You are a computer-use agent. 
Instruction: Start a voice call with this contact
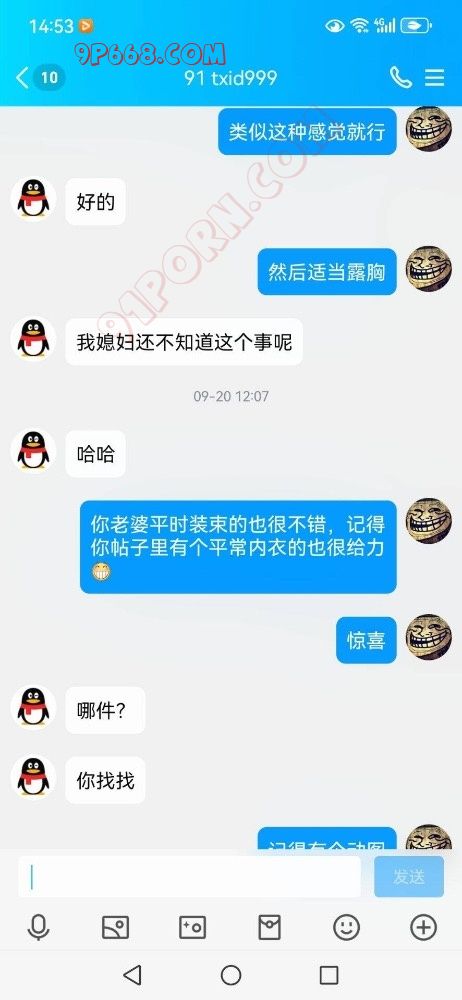click(401, 78)
